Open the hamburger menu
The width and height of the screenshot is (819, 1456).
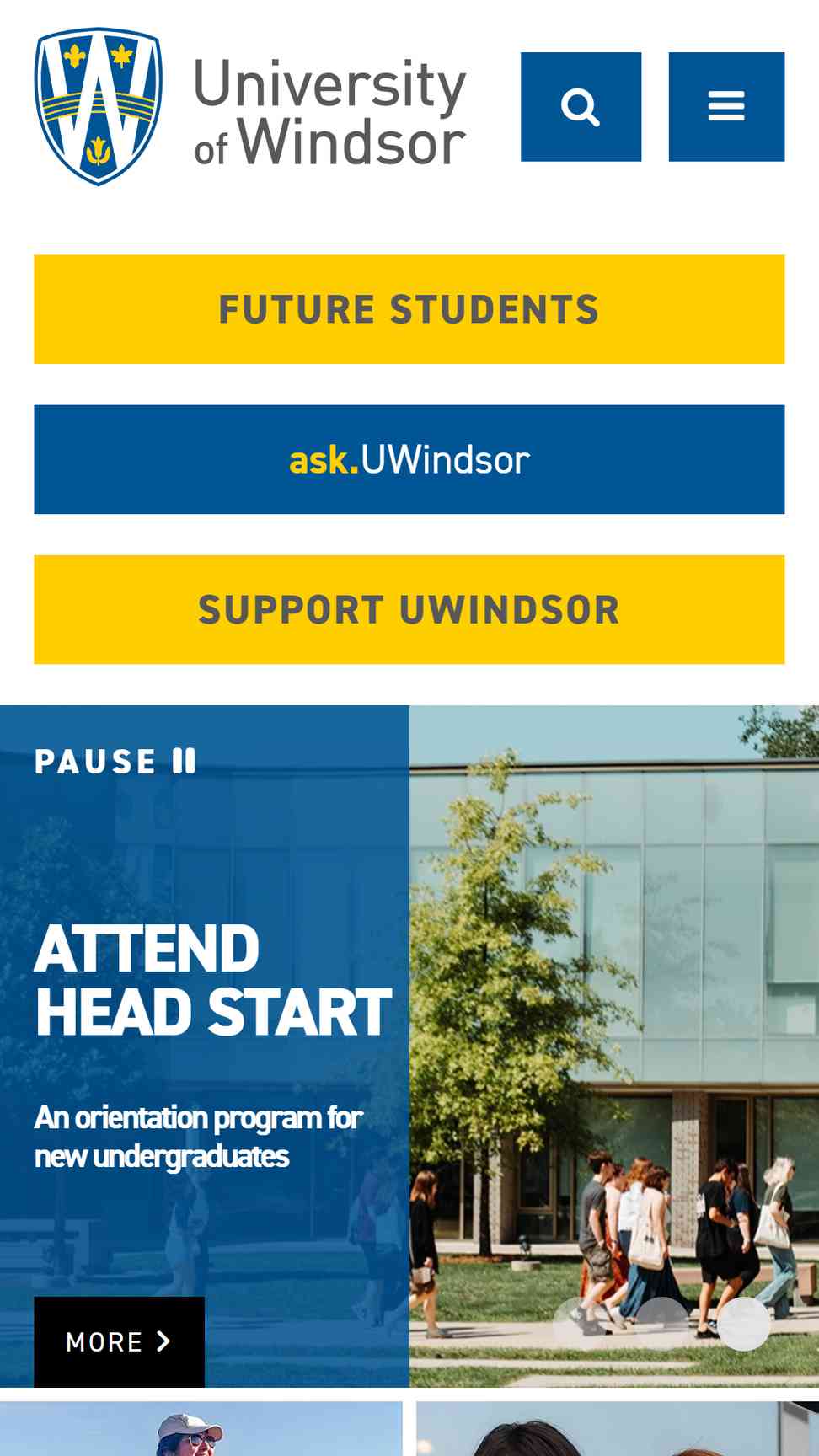(x=726, y=107)
